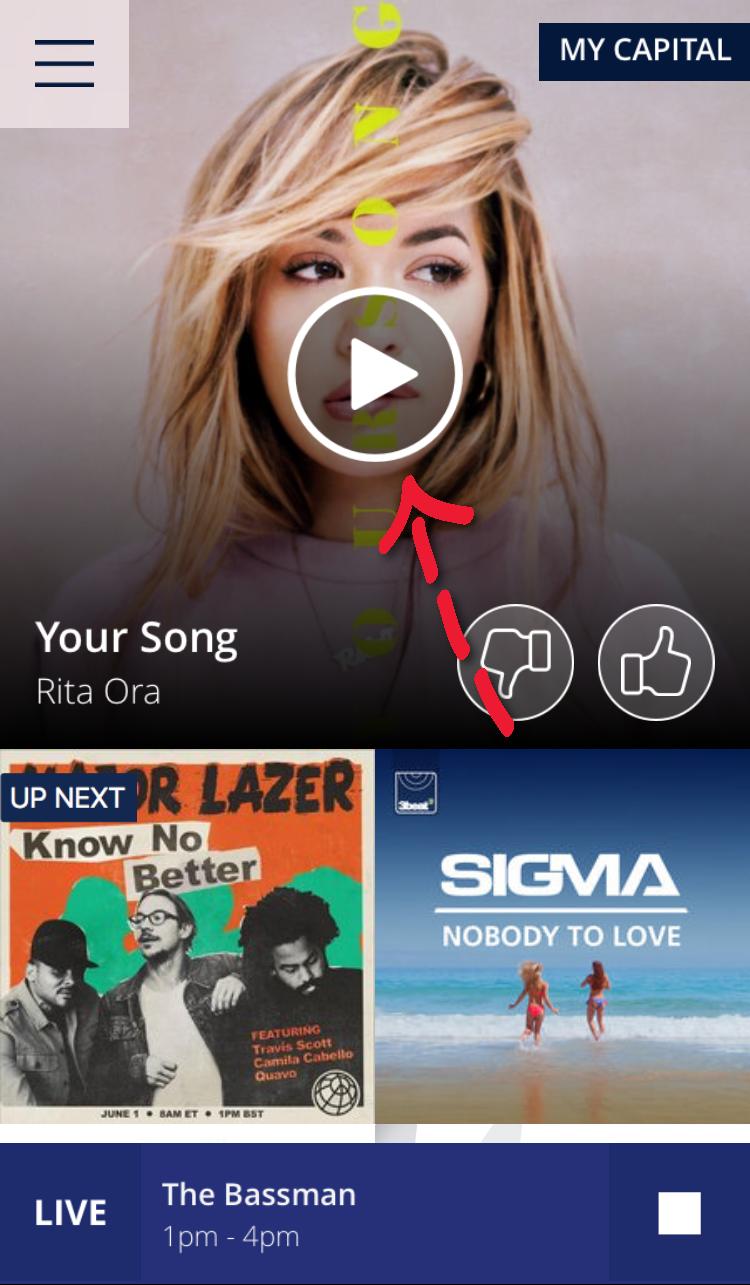This screenshot has width=750, height=1285.
Task: Tap the LIVE indicator button
Action: click(x=70, y=1214)
